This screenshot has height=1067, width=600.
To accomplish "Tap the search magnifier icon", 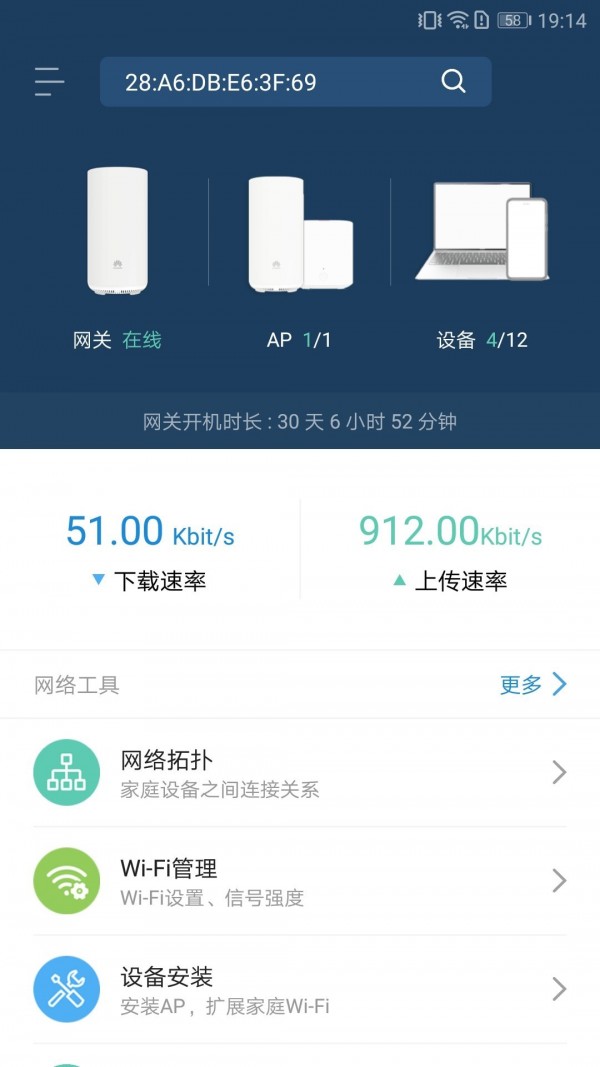I will click(453, 82).
